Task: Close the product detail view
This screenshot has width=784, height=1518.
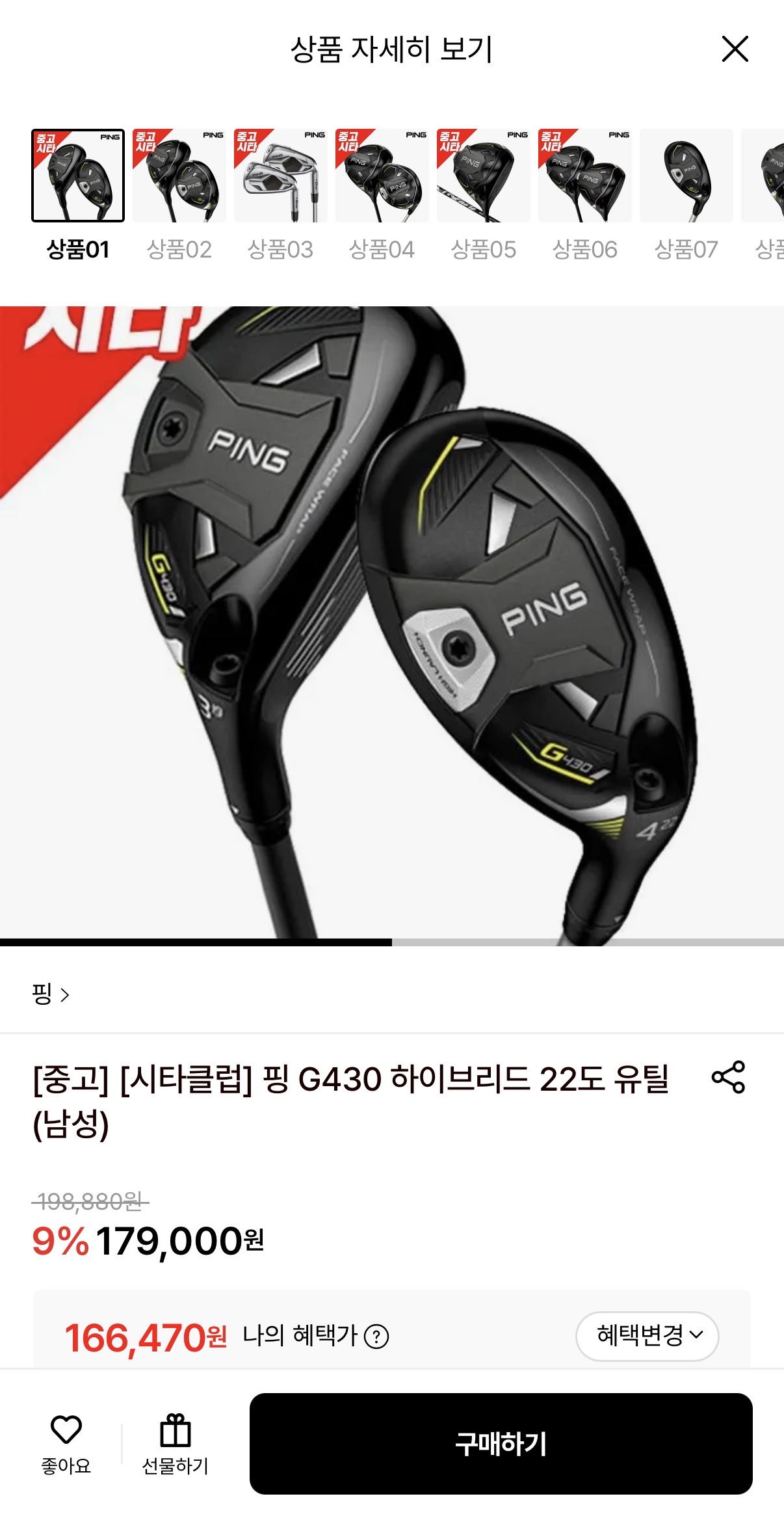Action: click(735, 49)
